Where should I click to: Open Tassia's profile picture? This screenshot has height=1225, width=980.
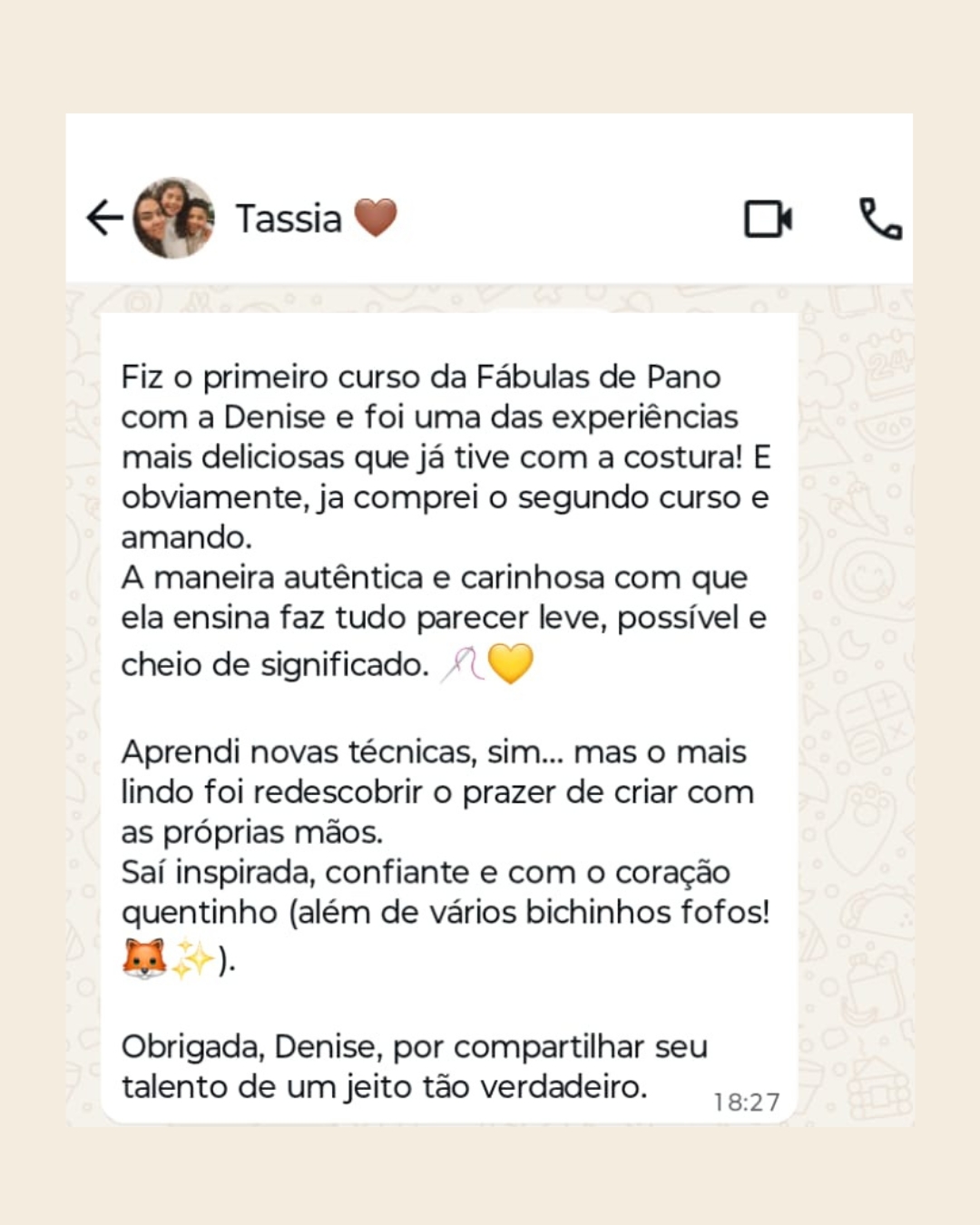pos(174,218)
